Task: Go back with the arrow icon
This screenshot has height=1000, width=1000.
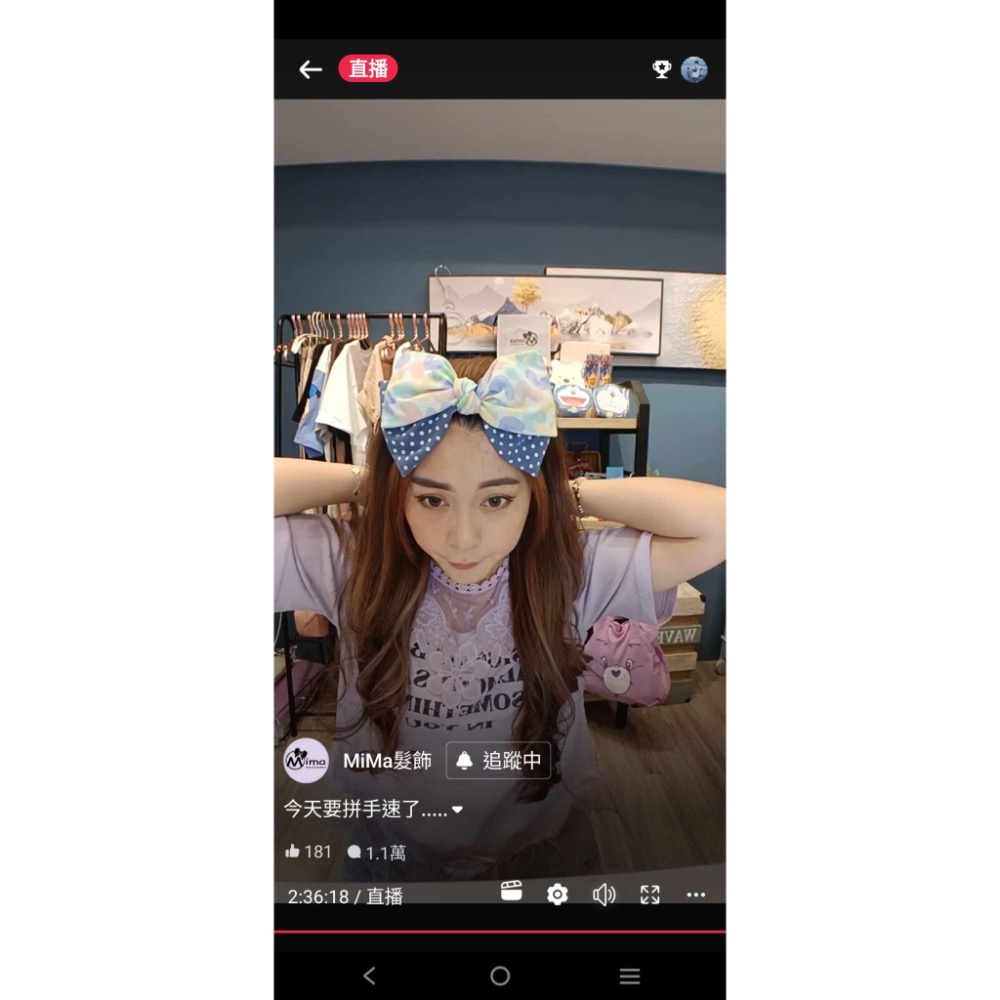Action: pyautogui.click(x=310, y=69)
